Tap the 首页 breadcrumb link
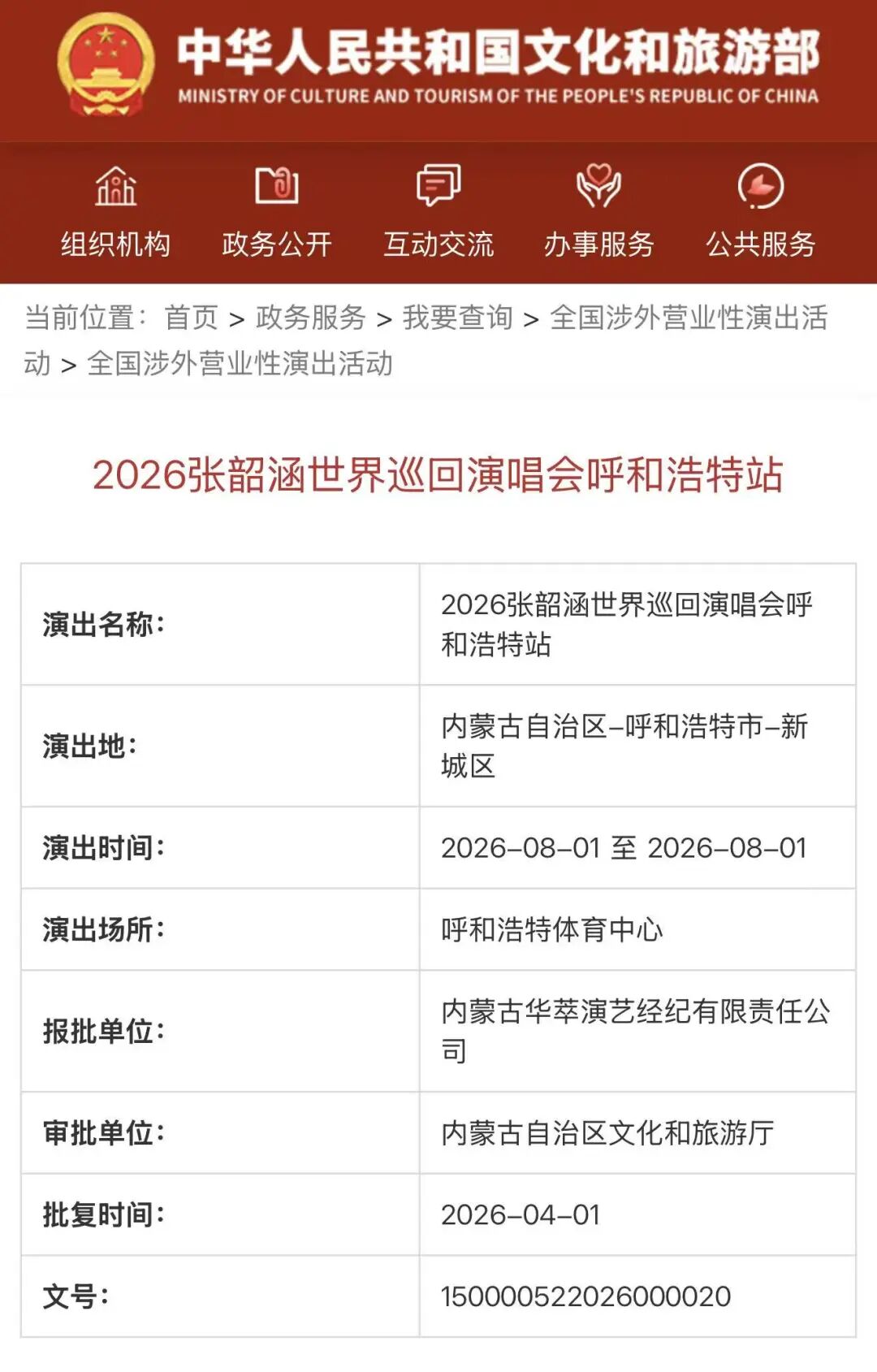The height and width of the screenshot is (1372, 877). (x=192, y=318)
